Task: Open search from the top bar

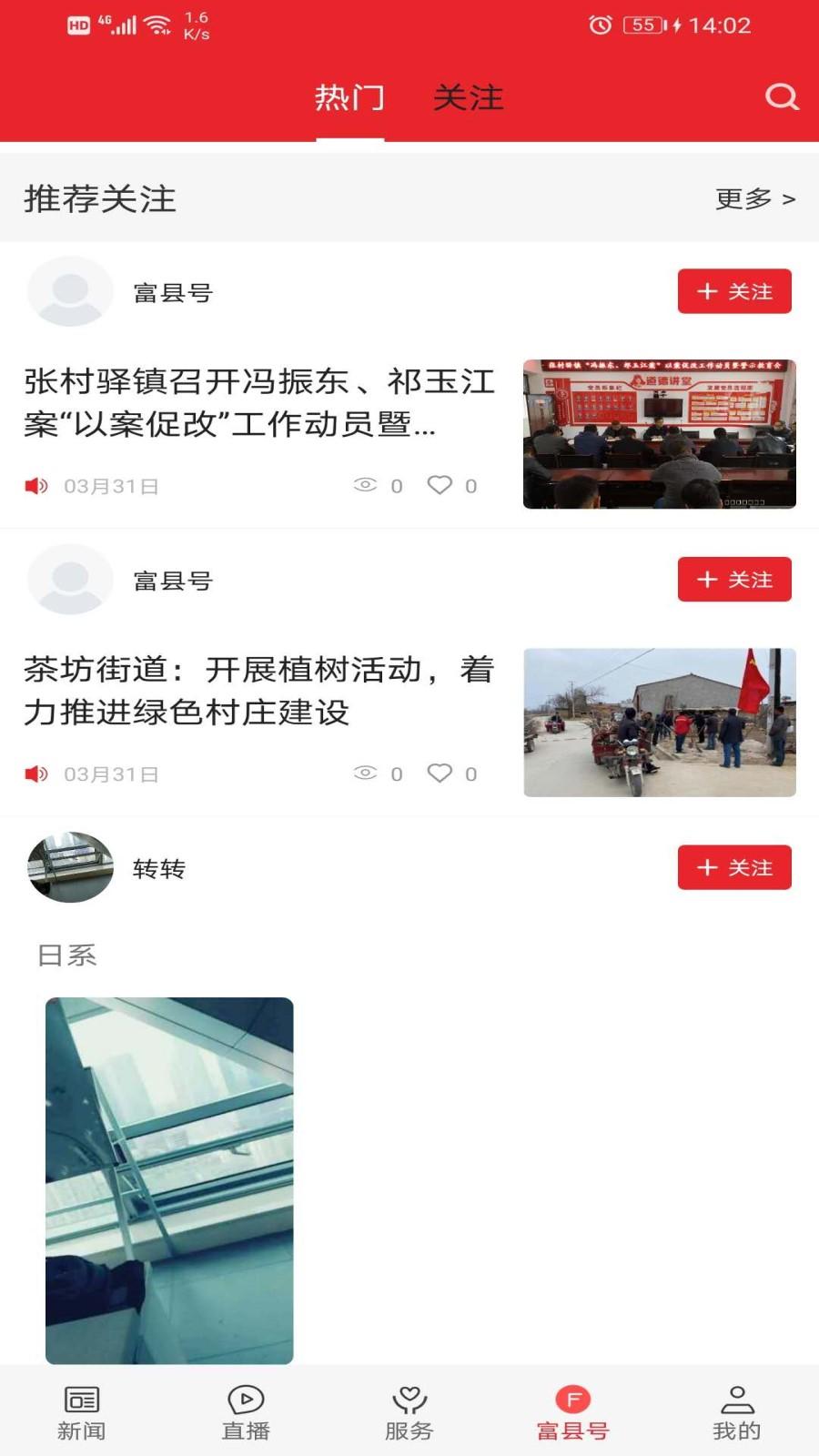Action: (x=781, y=97)
